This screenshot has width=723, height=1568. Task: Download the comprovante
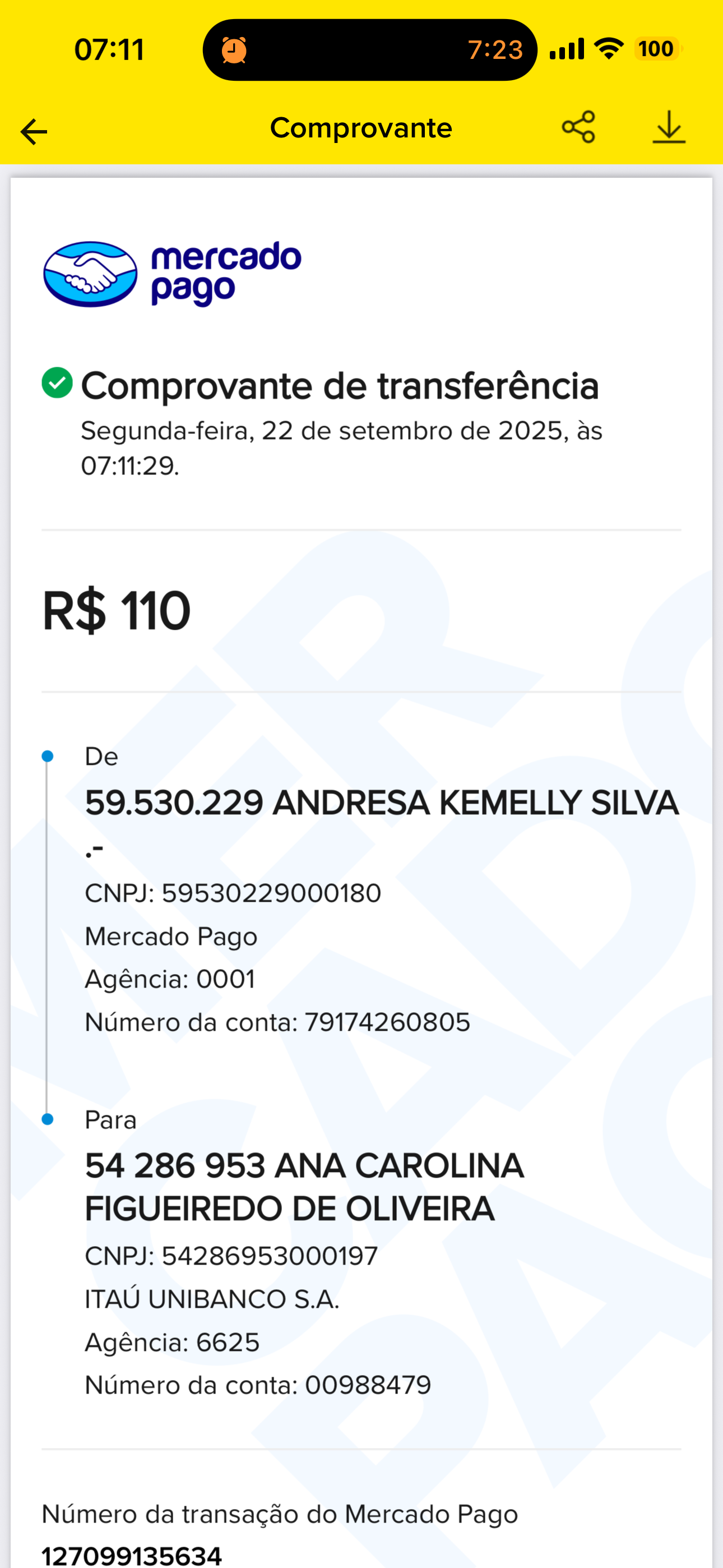point(669,127)
